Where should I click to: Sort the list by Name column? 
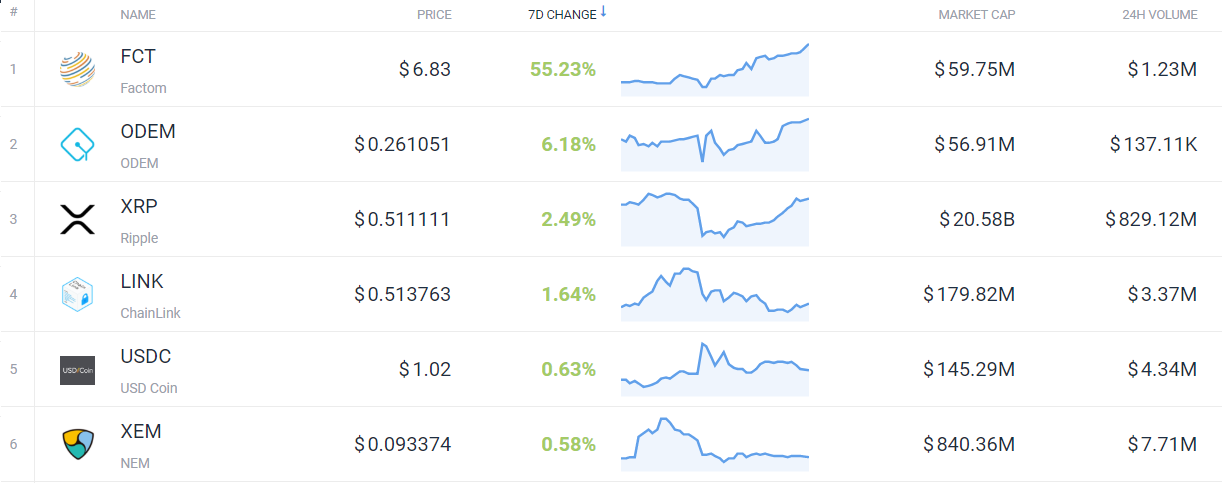[138, 15]
